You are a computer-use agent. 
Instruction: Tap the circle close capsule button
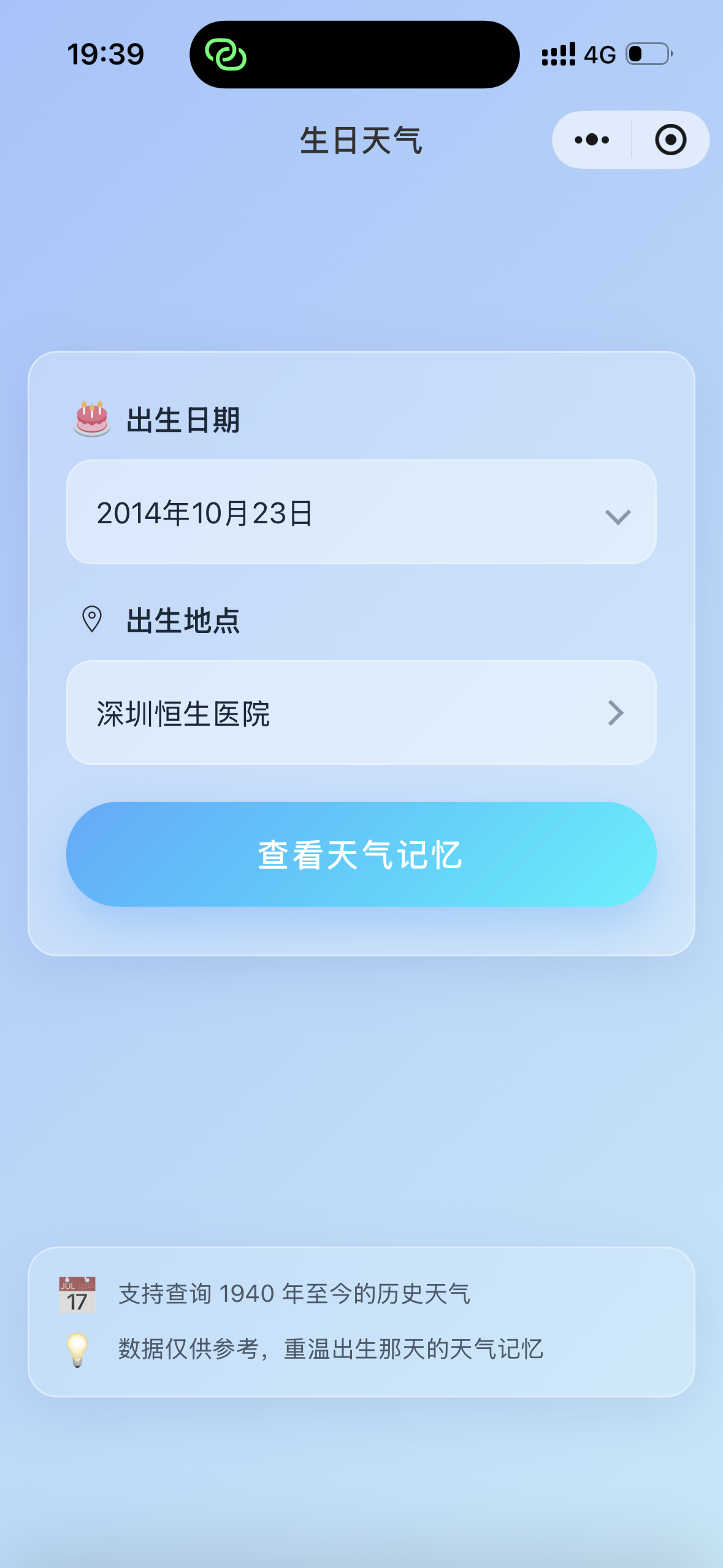(670, 139)
